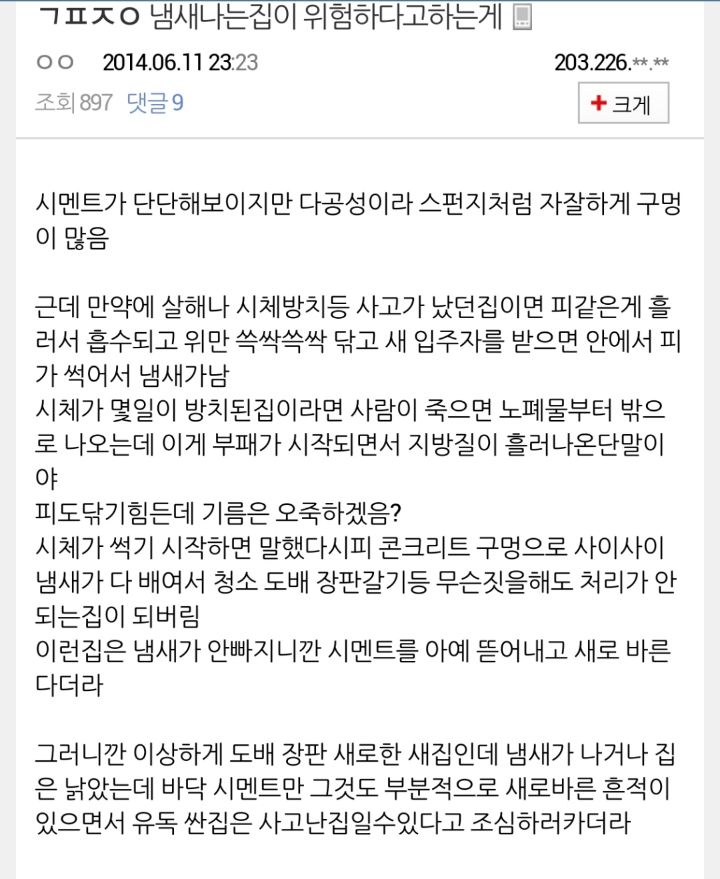
Task: Open the 댓글 9 comments link
Action: tap(155, 103)
